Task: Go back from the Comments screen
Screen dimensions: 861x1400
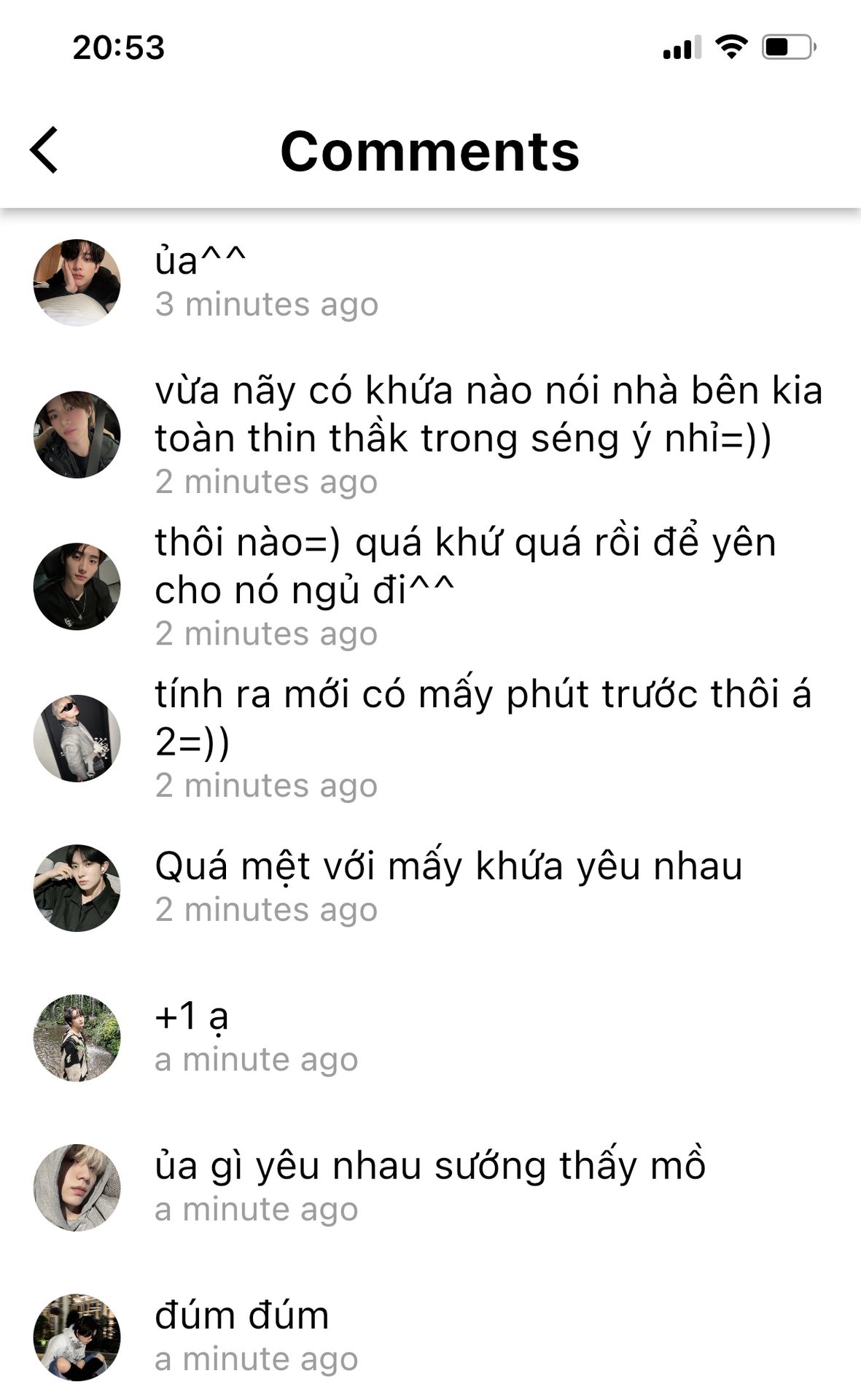Action: (44, 150)
